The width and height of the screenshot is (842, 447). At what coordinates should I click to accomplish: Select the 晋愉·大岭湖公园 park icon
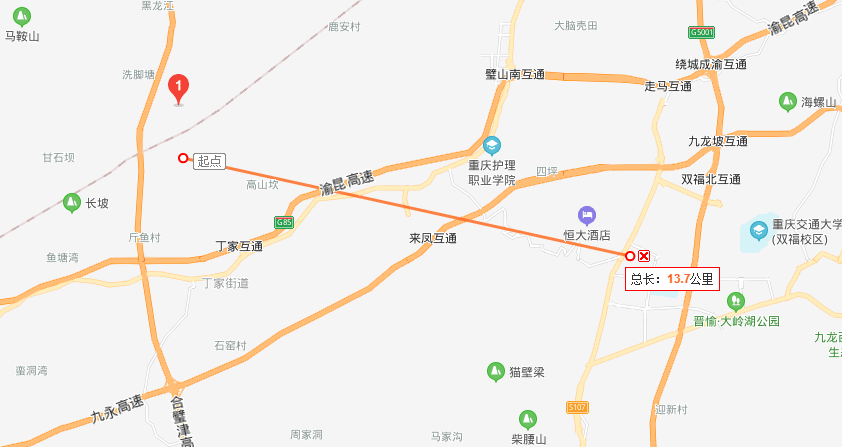pyautogui.click(x=737, y=300)
